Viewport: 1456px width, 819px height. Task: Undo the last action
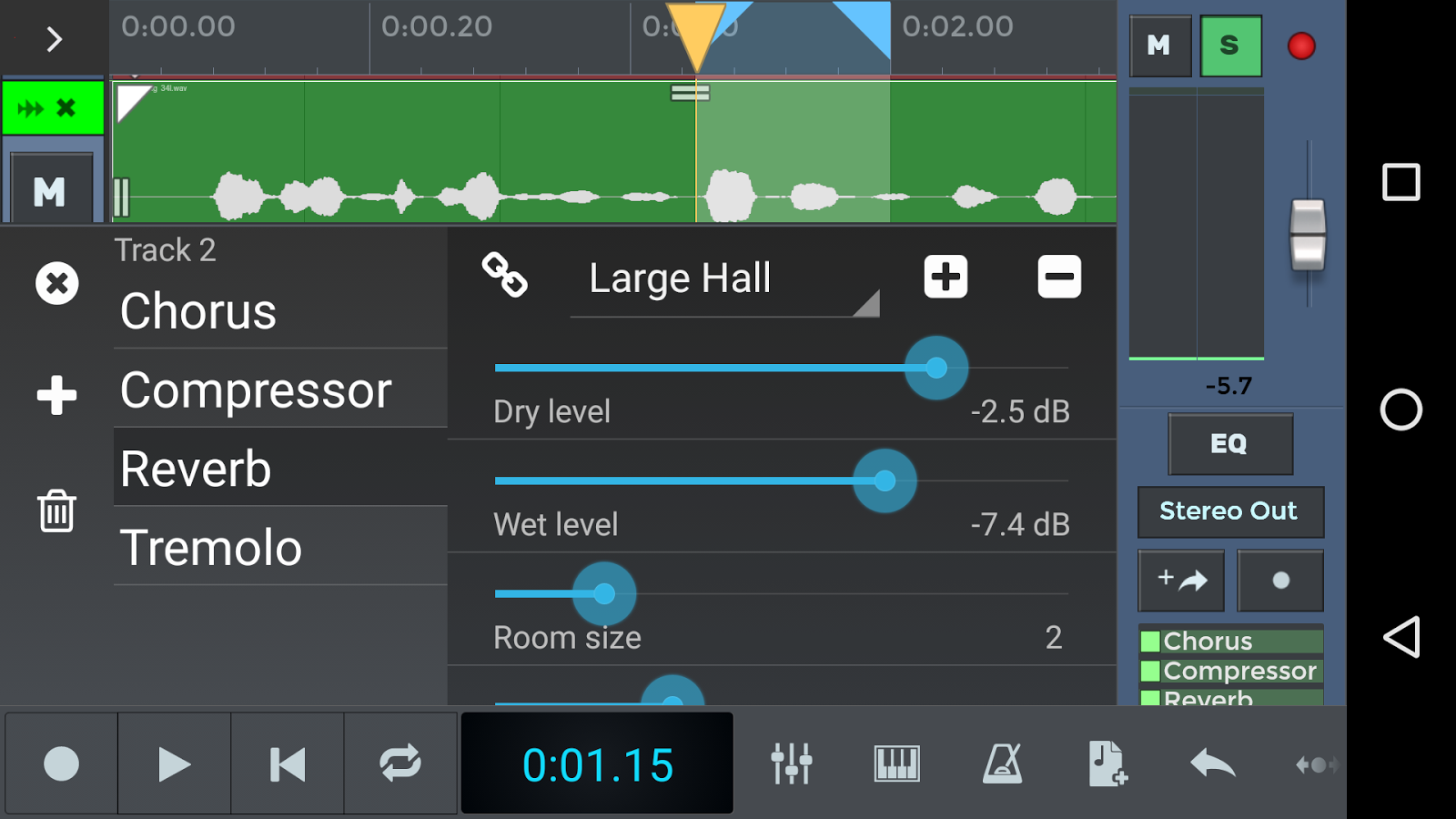point(1213,763)
